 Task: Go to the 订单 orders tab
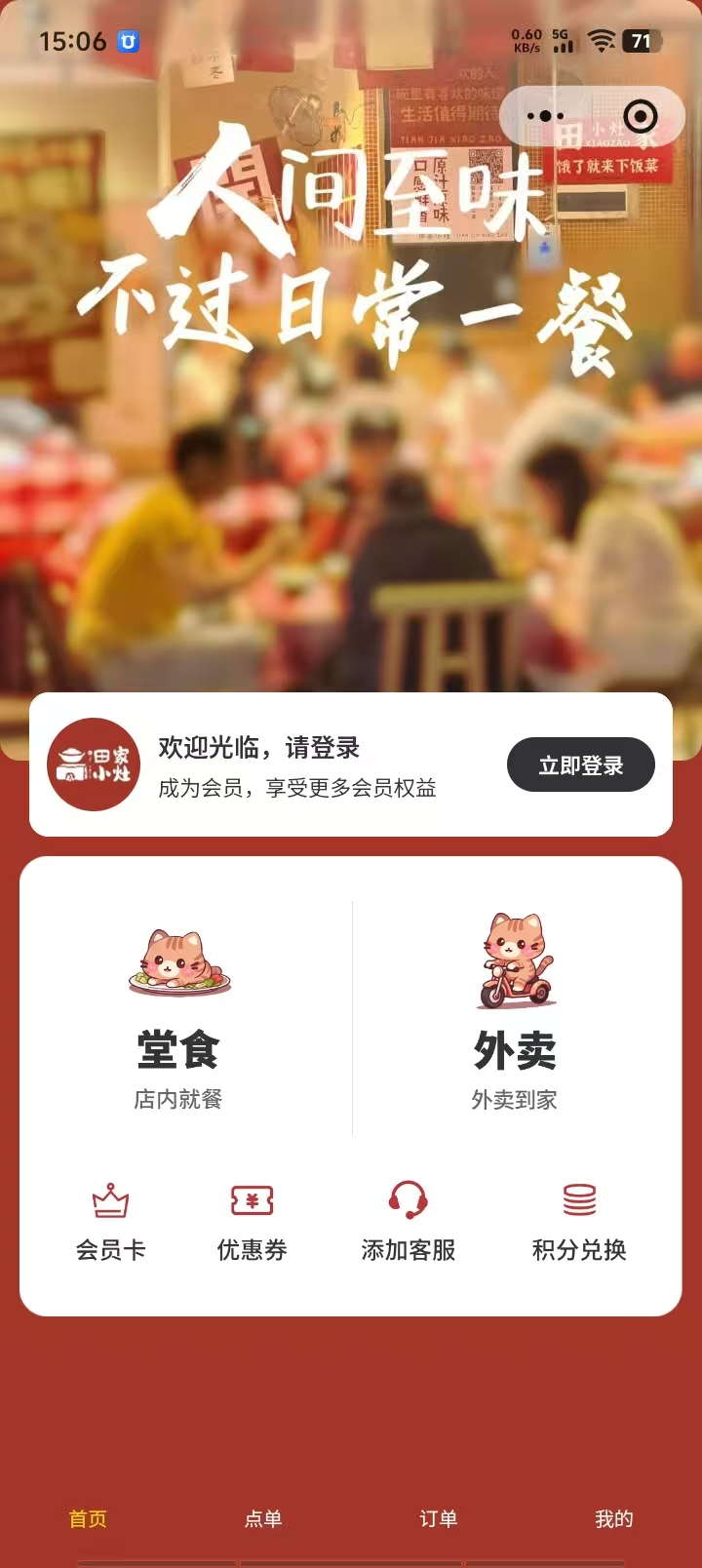(x=439, y=1518)
